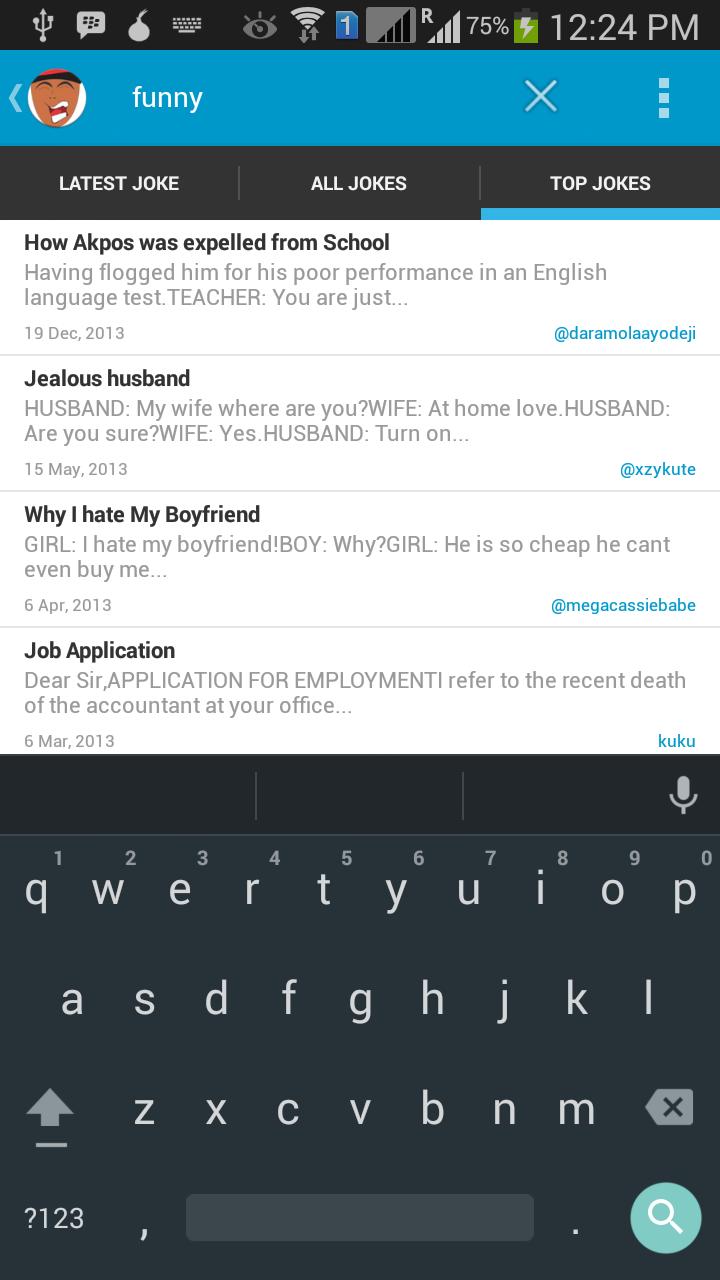The height and width of the screenshot is (1280, 720).
Task: Open the @xzykute author link
Action: pos(657,470)
